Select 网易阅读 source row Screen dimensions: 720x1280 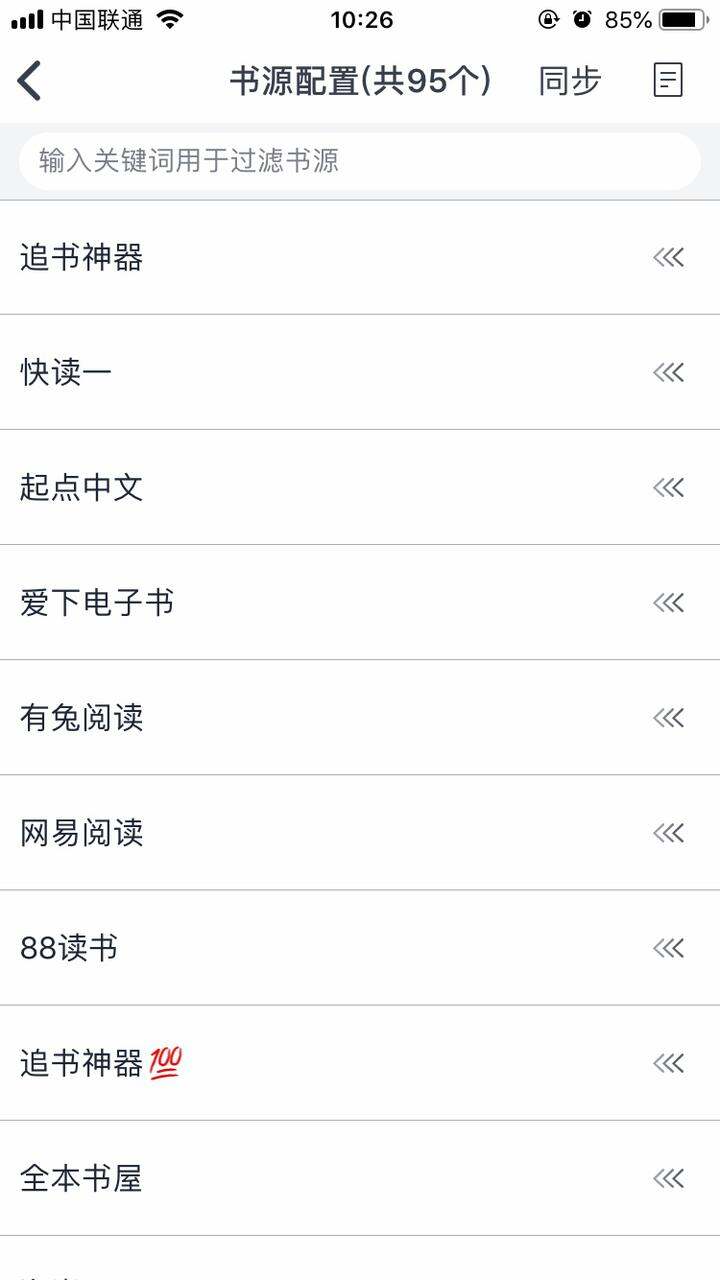[360, 833]
